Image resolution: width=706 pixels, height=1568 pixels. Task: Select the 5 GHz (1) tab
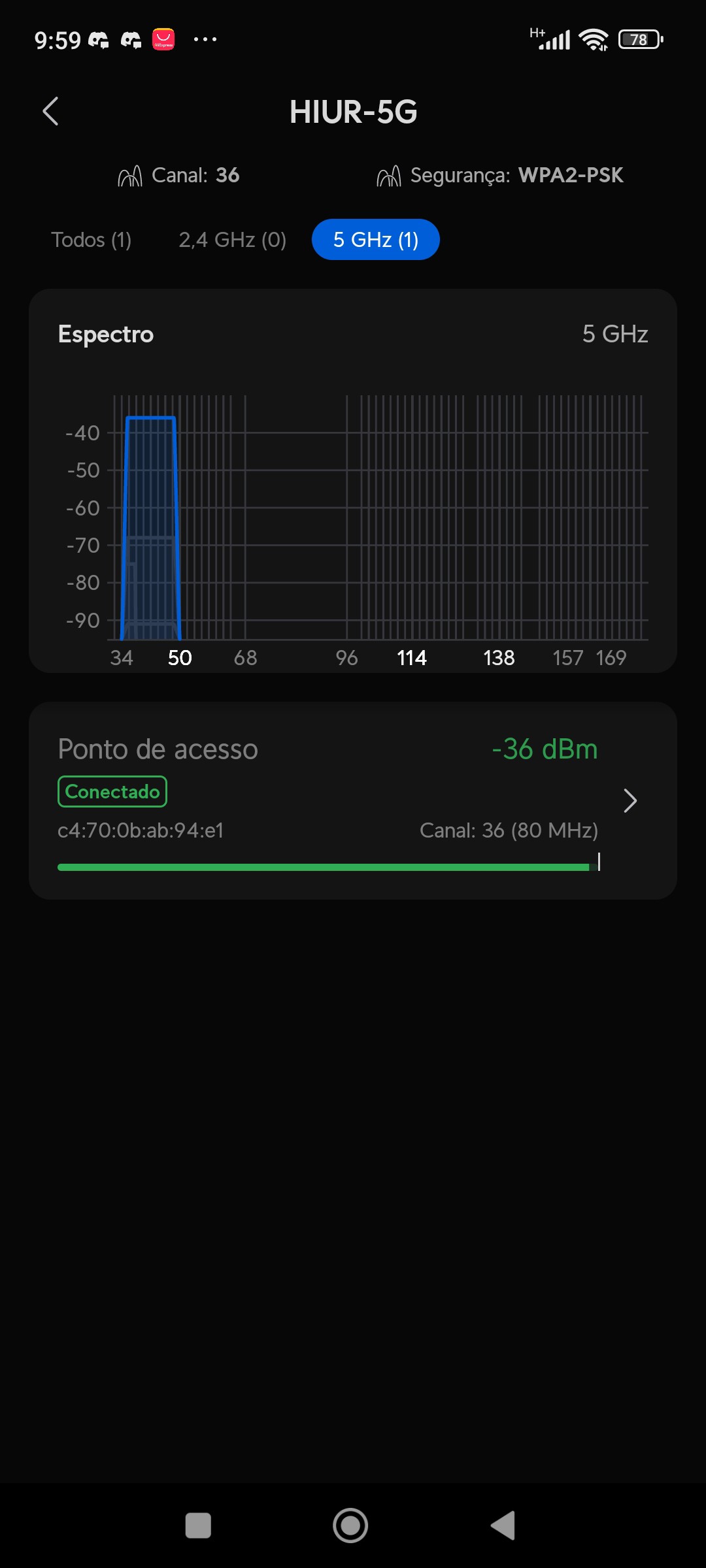coord(376,240)
